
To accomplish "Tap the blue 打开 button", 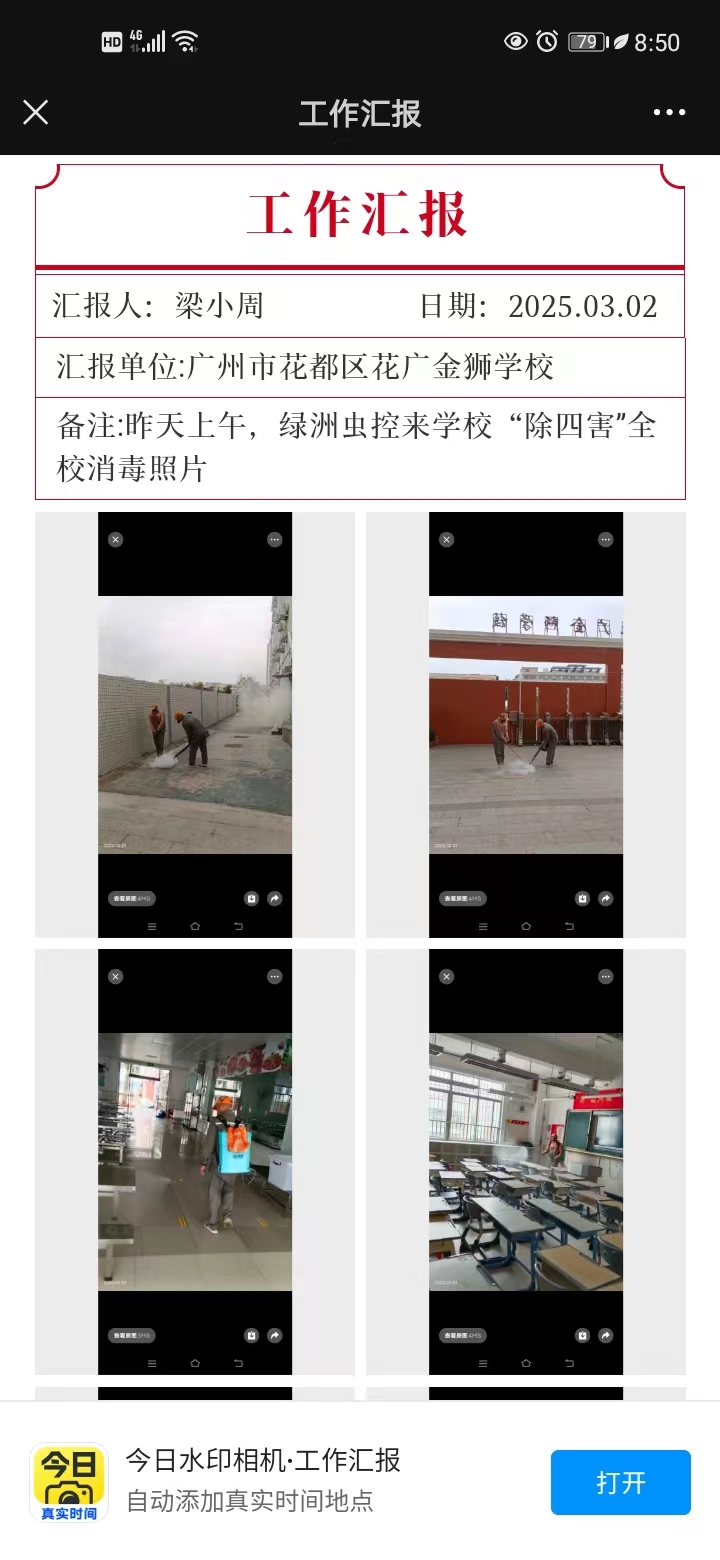I will tap(620, 1482).
